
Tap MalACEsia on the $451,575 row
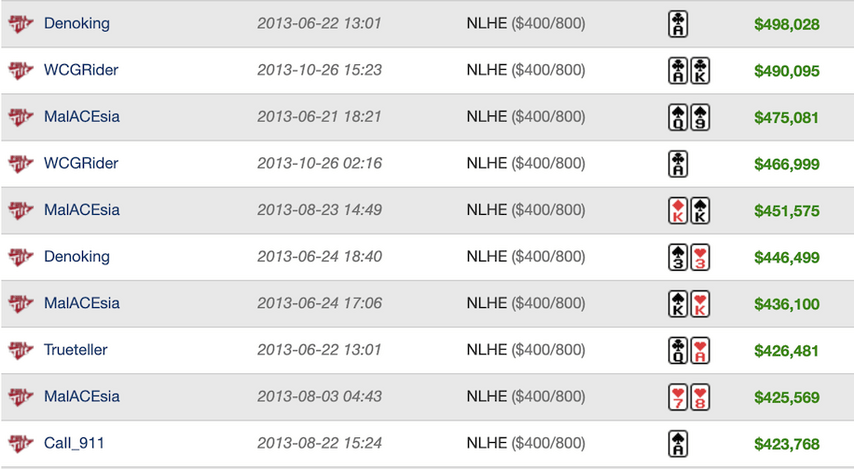click(x=82, y=210)
